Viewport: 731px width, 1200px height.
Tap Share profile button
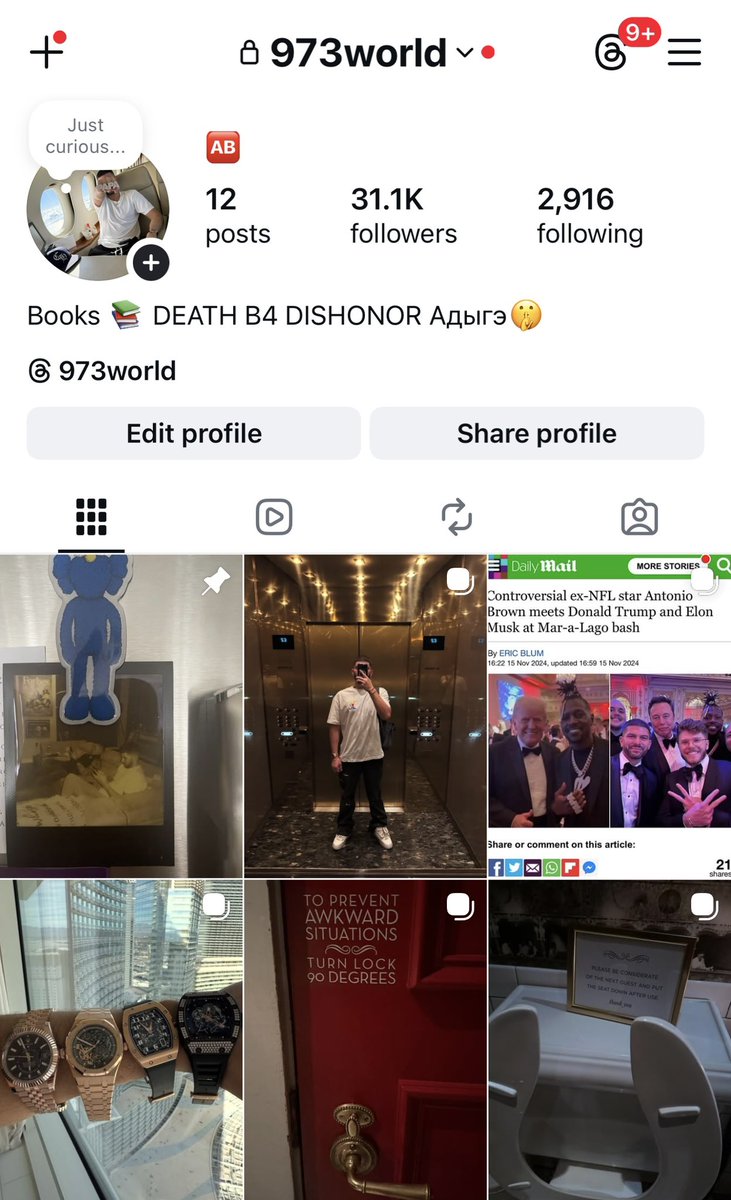(x=536, y=433)
